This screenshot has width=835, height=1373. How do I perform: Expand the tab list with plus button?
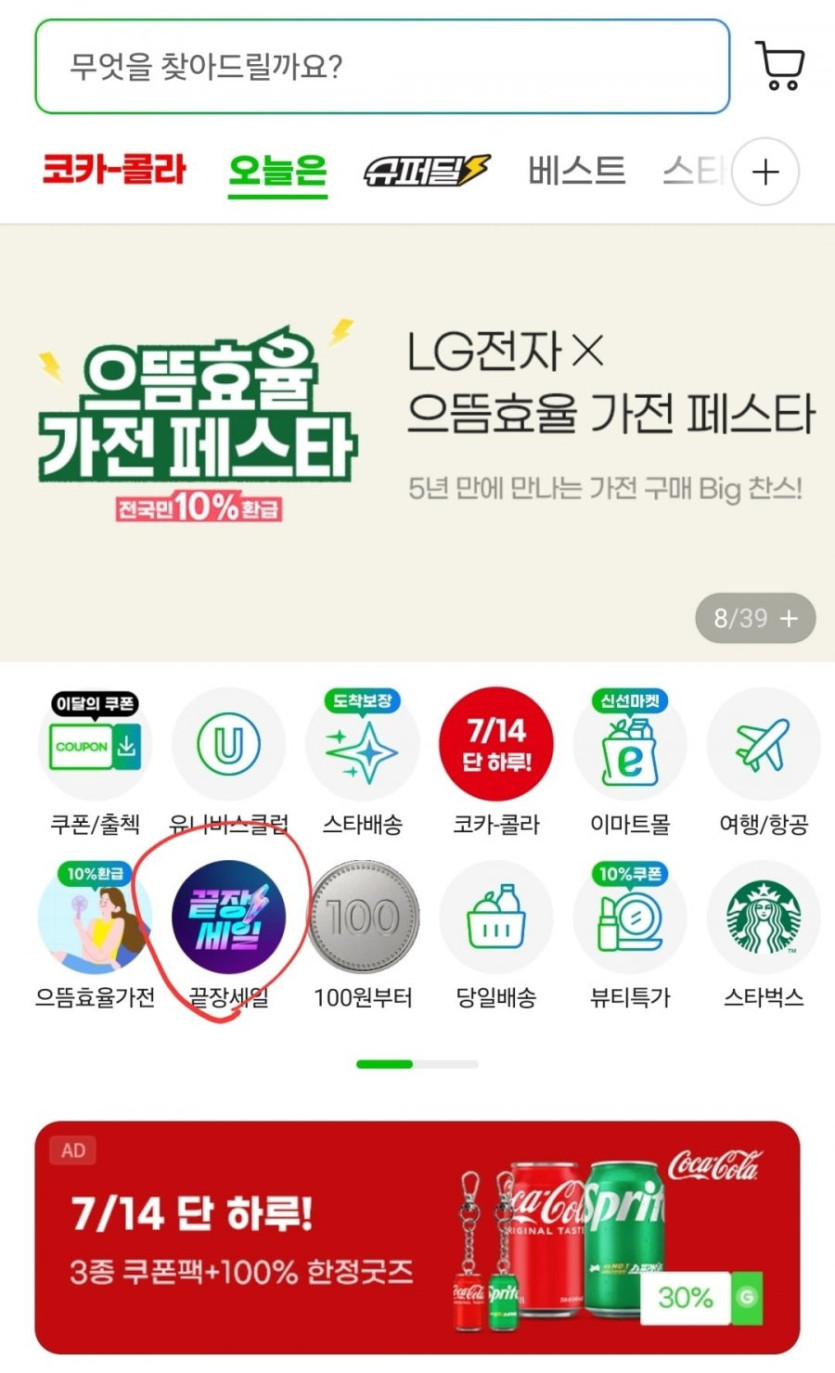coord(765,172)
